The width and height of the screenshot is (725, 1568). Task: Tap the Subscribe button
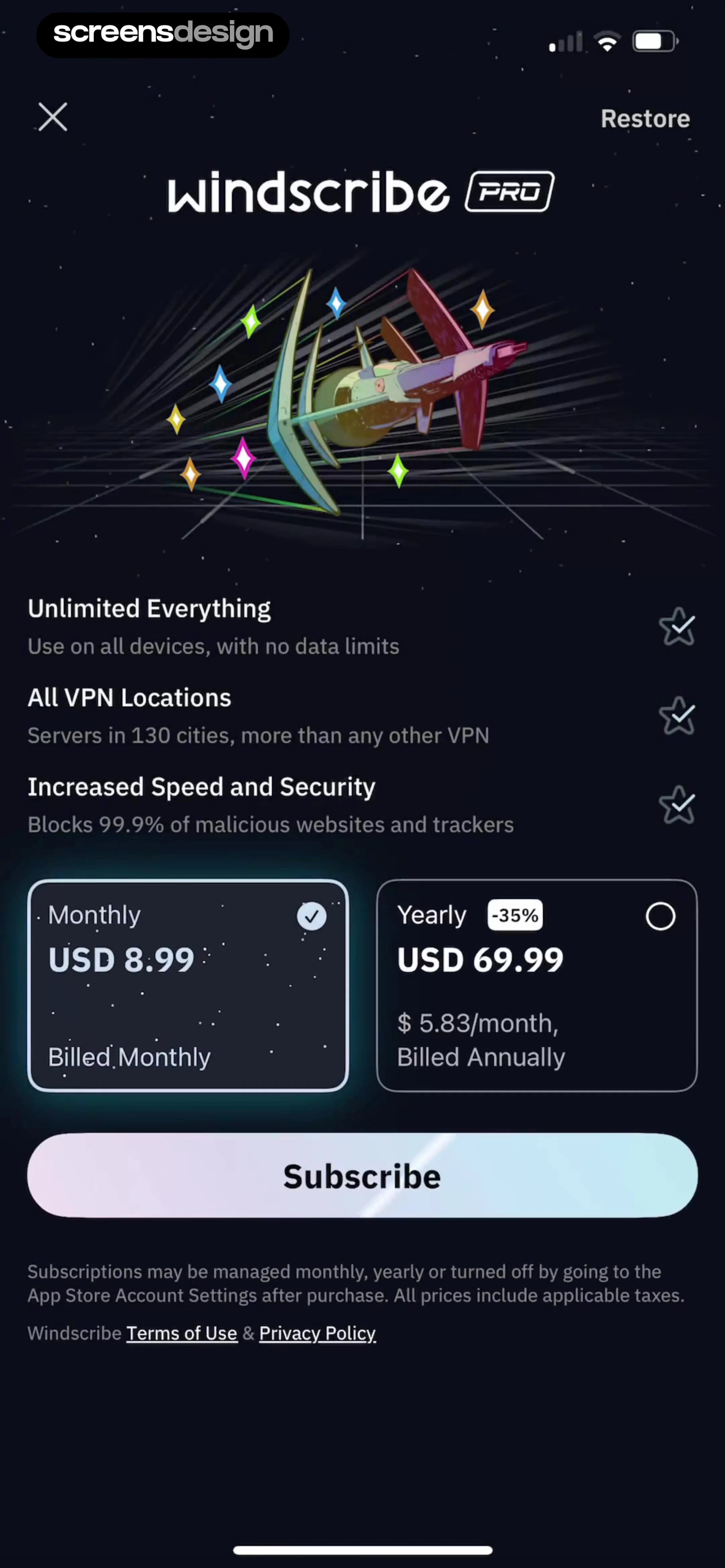coord(362,1175)
